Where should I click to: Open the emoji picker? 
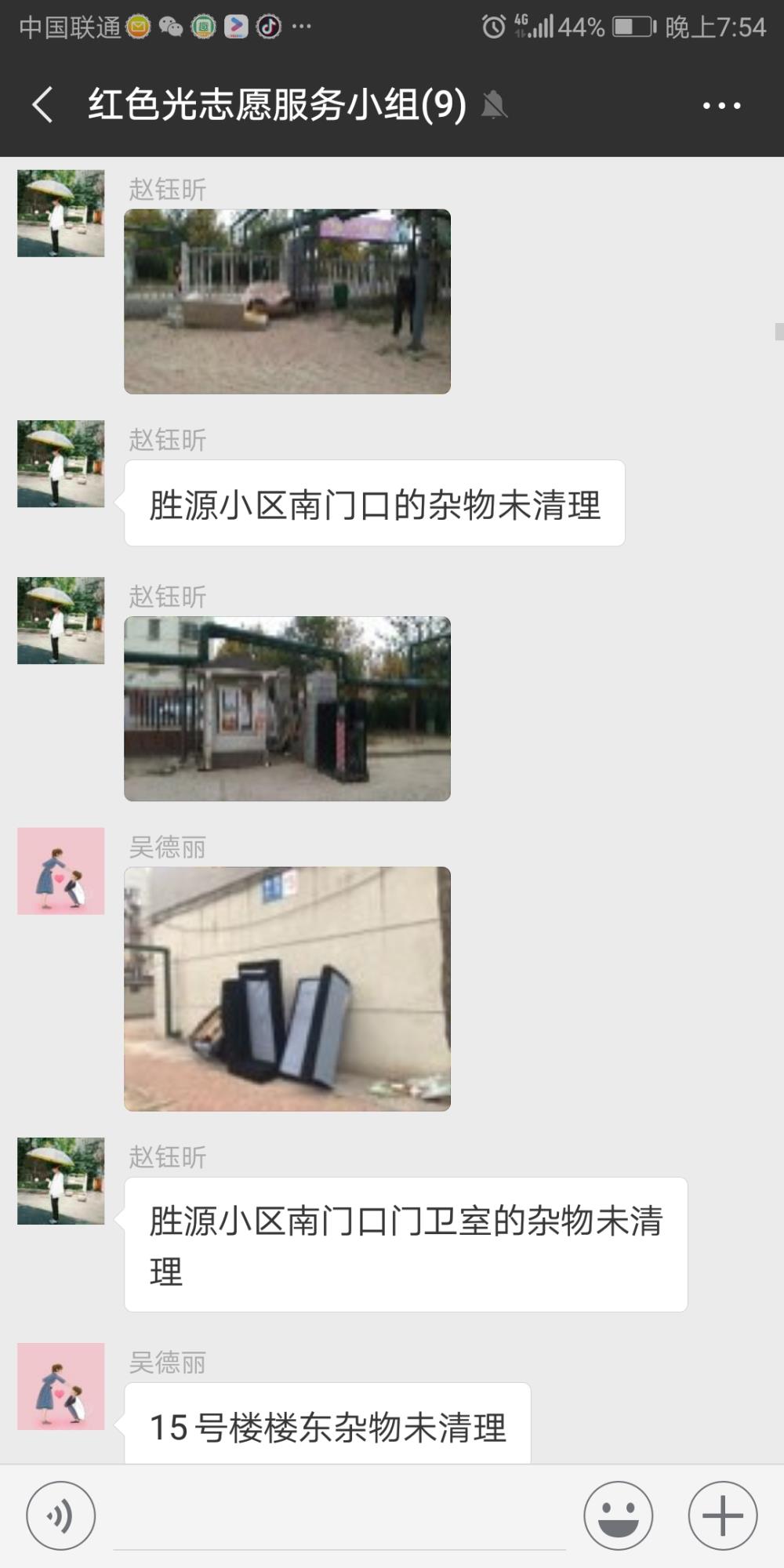(619, 1515)
